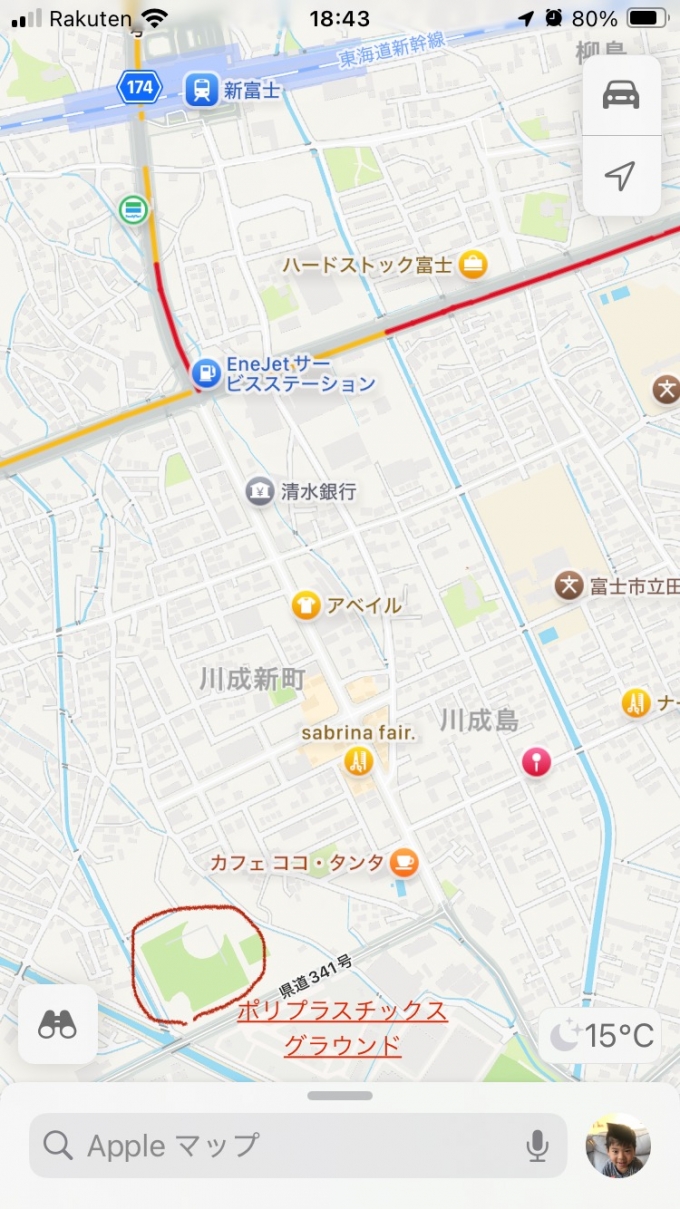Open the profile avatar picture
This screenshot has width=680, height=1209.
tap(618, 1146)
